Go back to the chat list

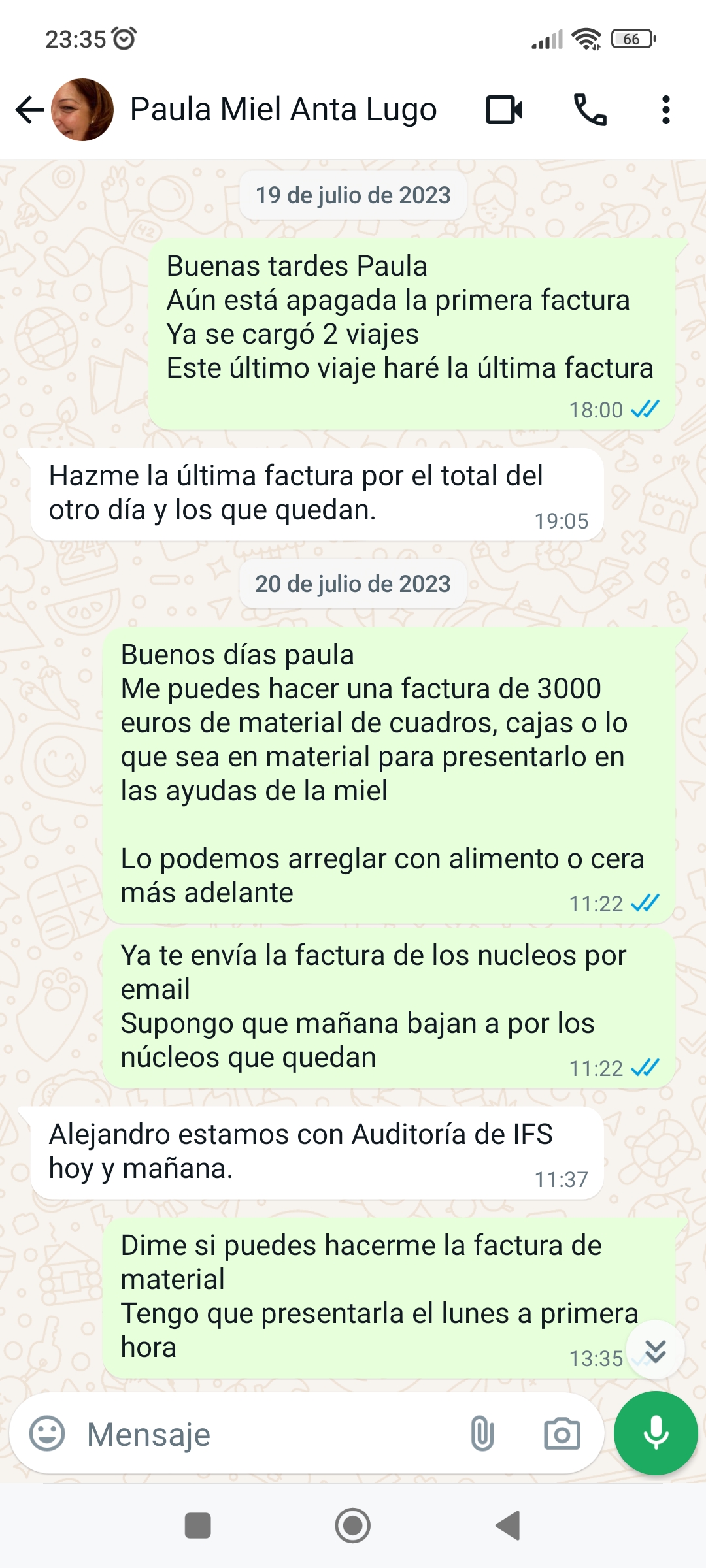coord(29,110)
